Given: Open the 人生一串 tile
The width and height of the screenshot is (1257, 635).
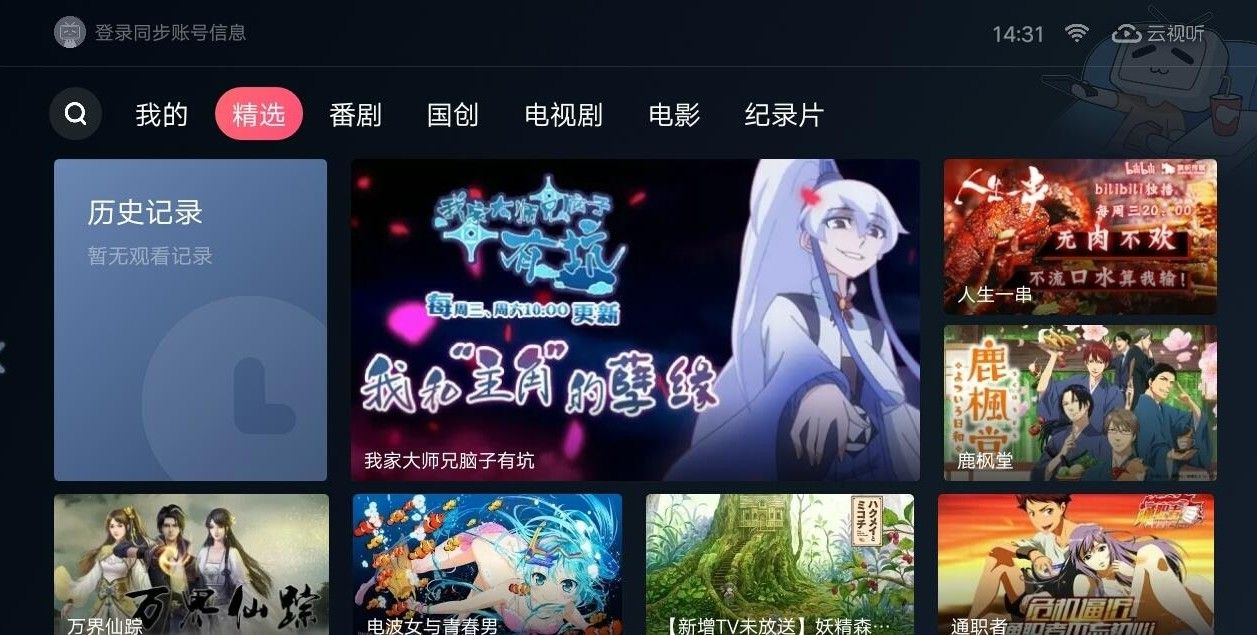Looking at the screenshot, I should click(x=1080, y=237).
